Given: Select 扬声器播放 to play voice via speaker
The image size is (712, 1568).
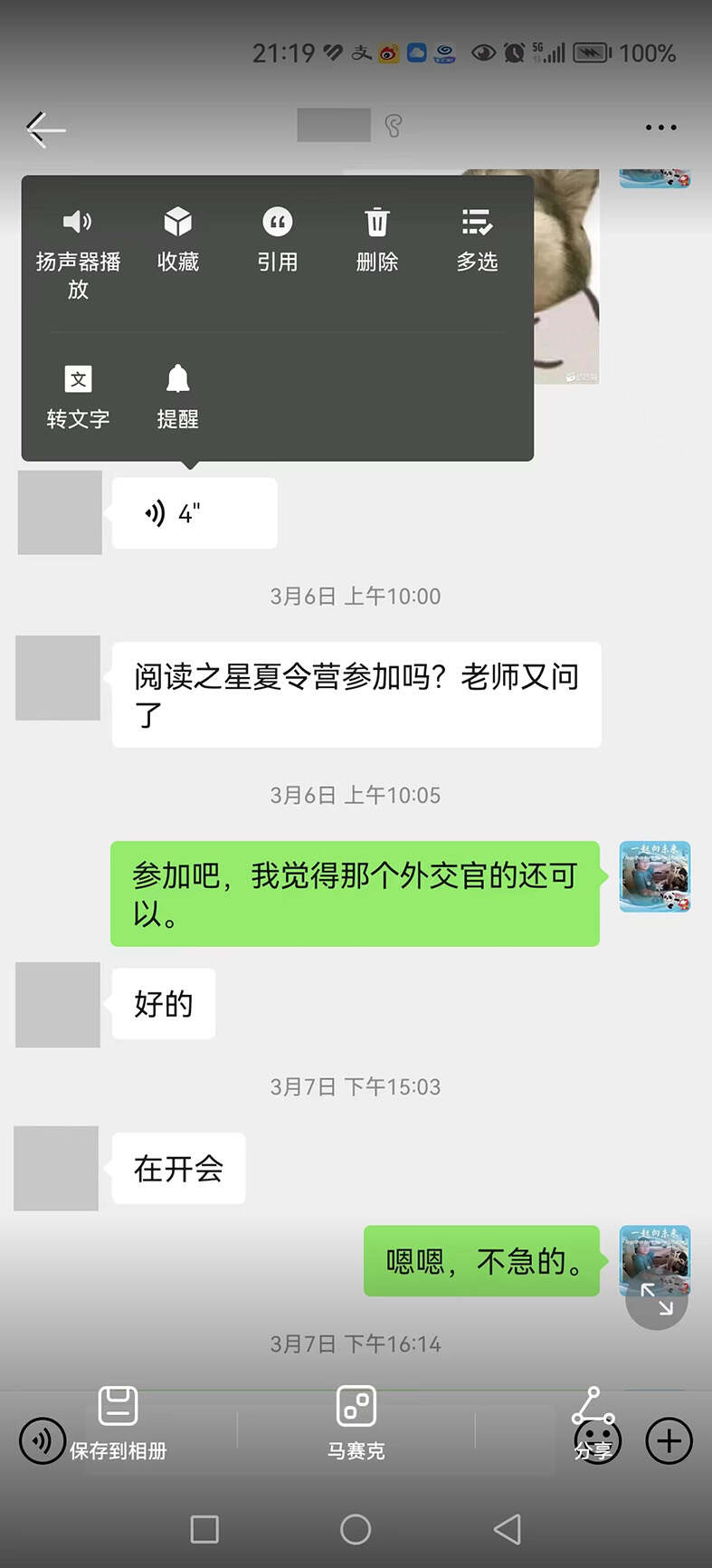Looking at the screenshot, I should click(x=78, y=237).
